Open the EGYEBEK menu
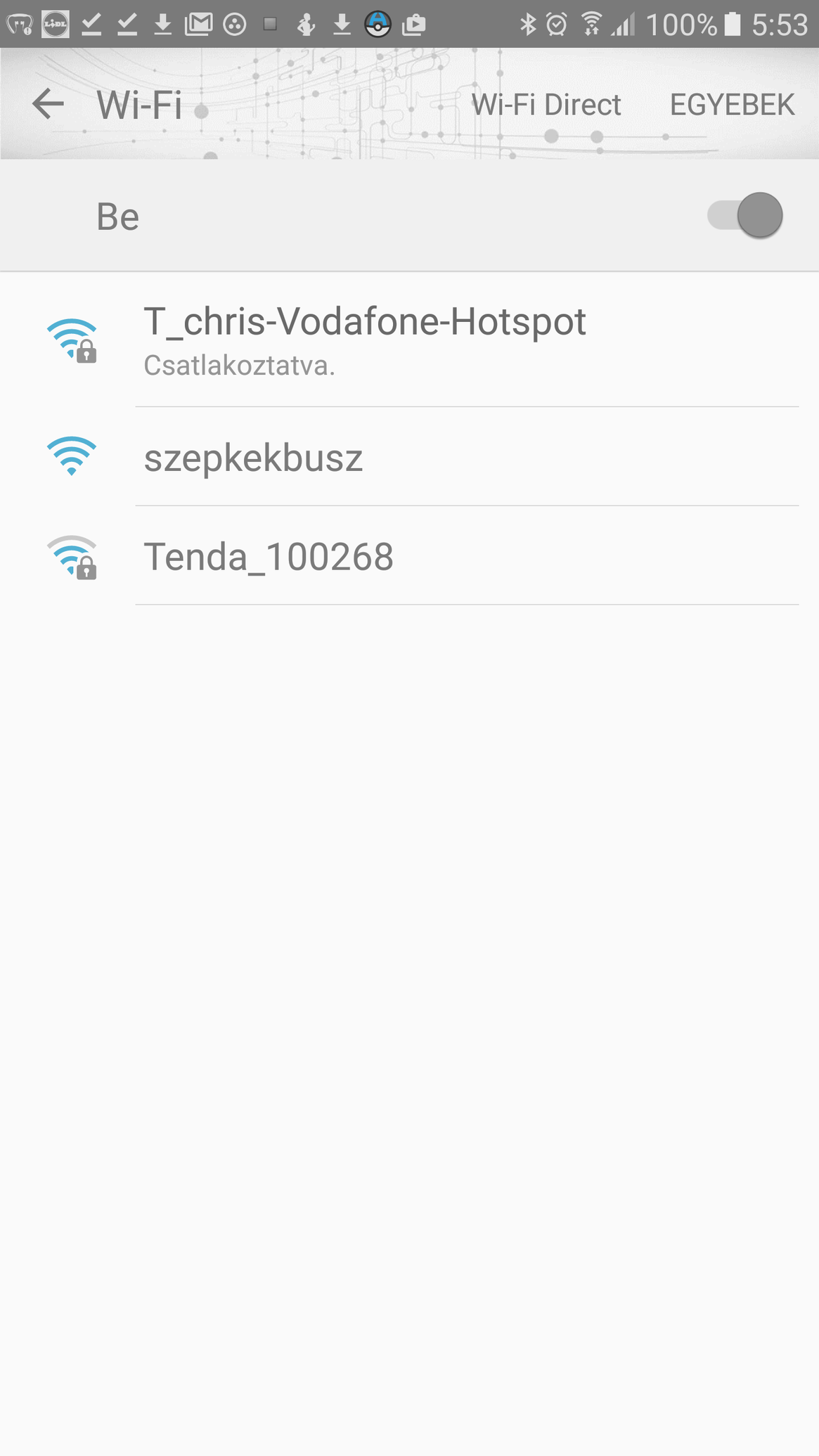This screenshot has height=1456, width=819. (x=732, y=105)
